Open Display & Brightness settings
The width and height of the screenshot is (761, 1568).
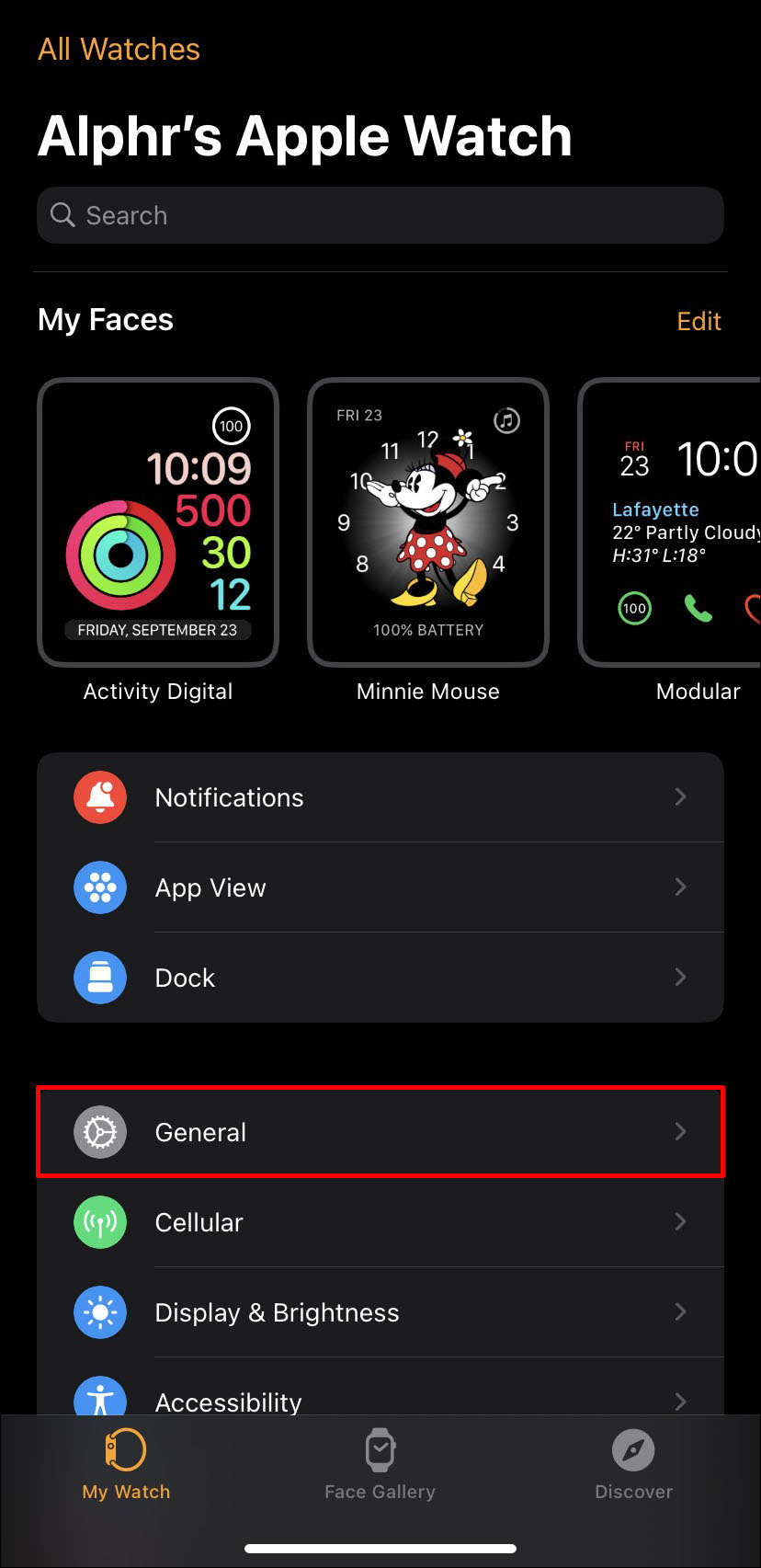(380, 1312)
